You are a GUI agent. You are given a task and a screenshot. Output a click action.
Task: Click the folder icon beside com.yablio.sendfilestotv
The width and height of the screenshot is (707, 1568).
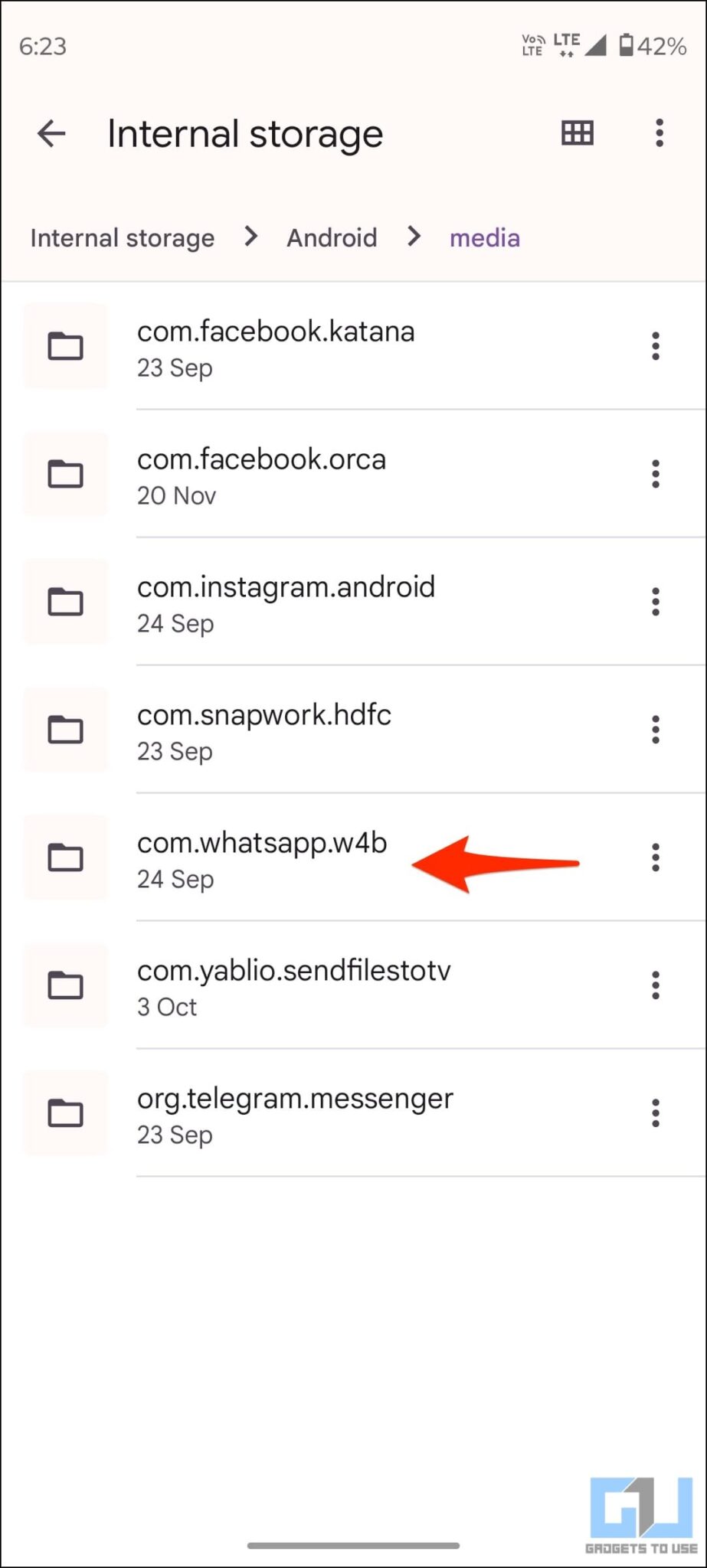65,986
